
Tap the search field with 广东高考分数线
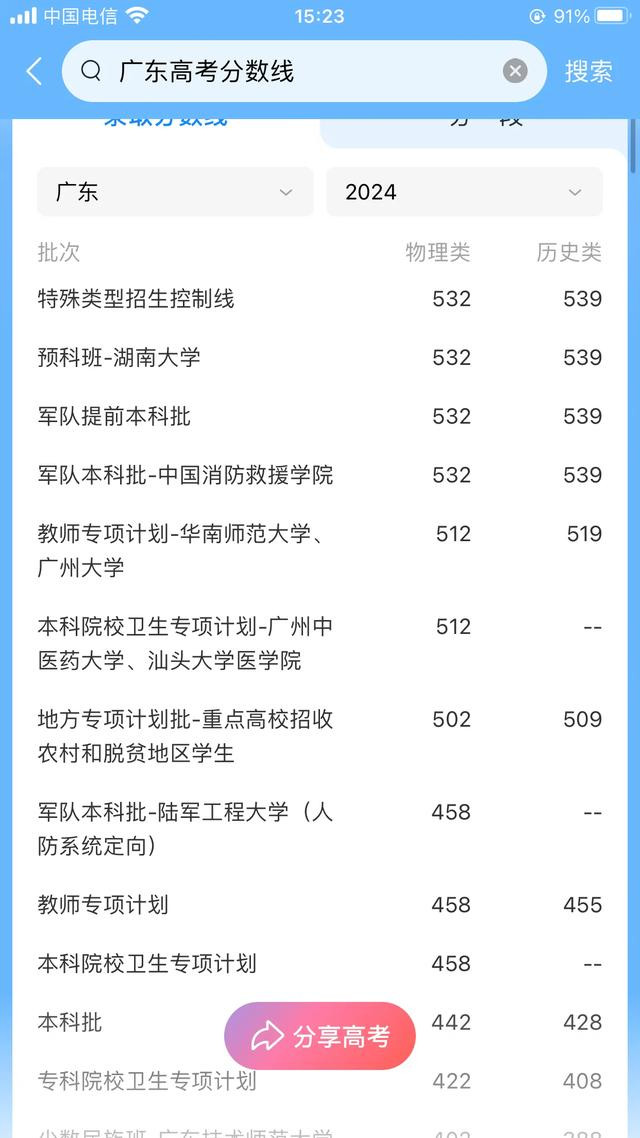304,71
